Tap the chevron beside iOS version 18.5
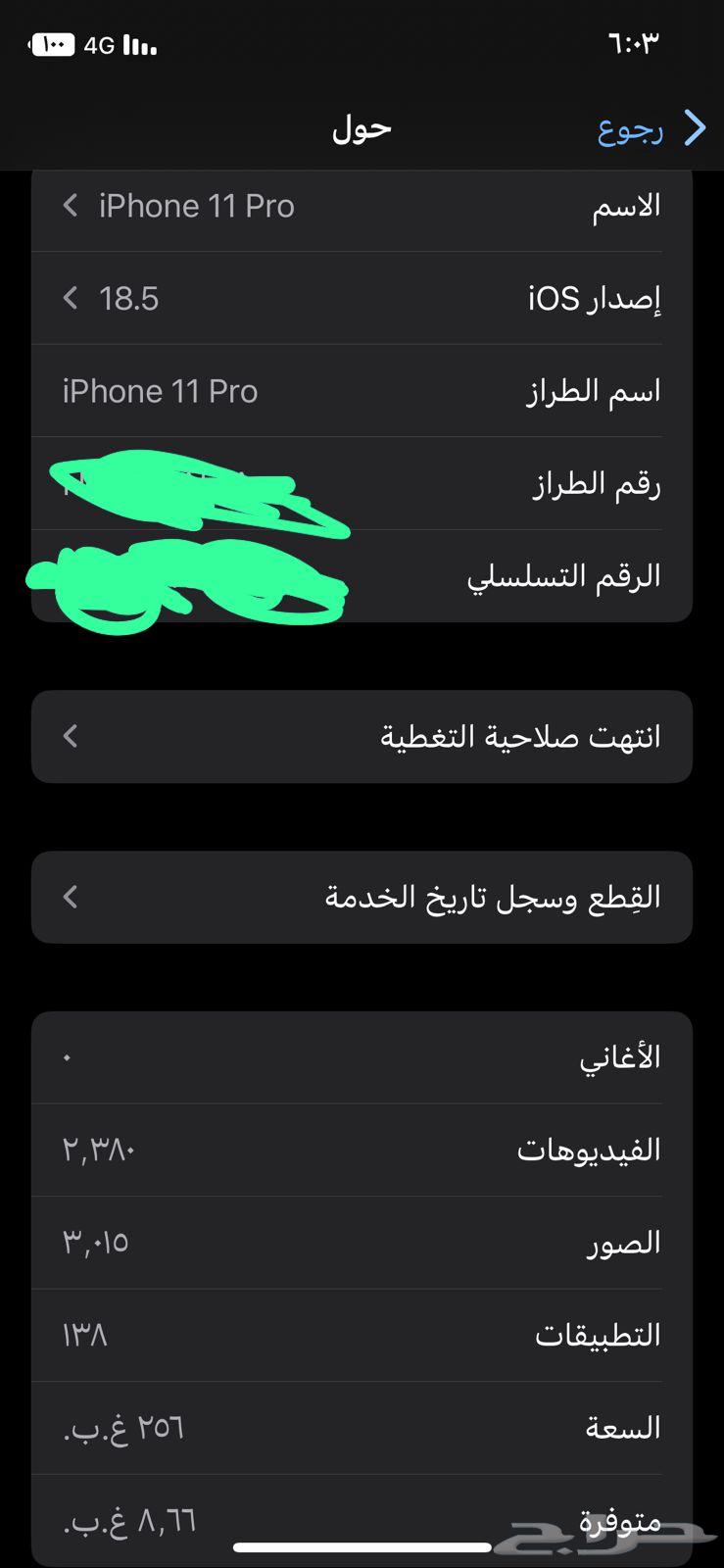The width and height of the screenshot is (724, 1568). (x=69, y=298)
